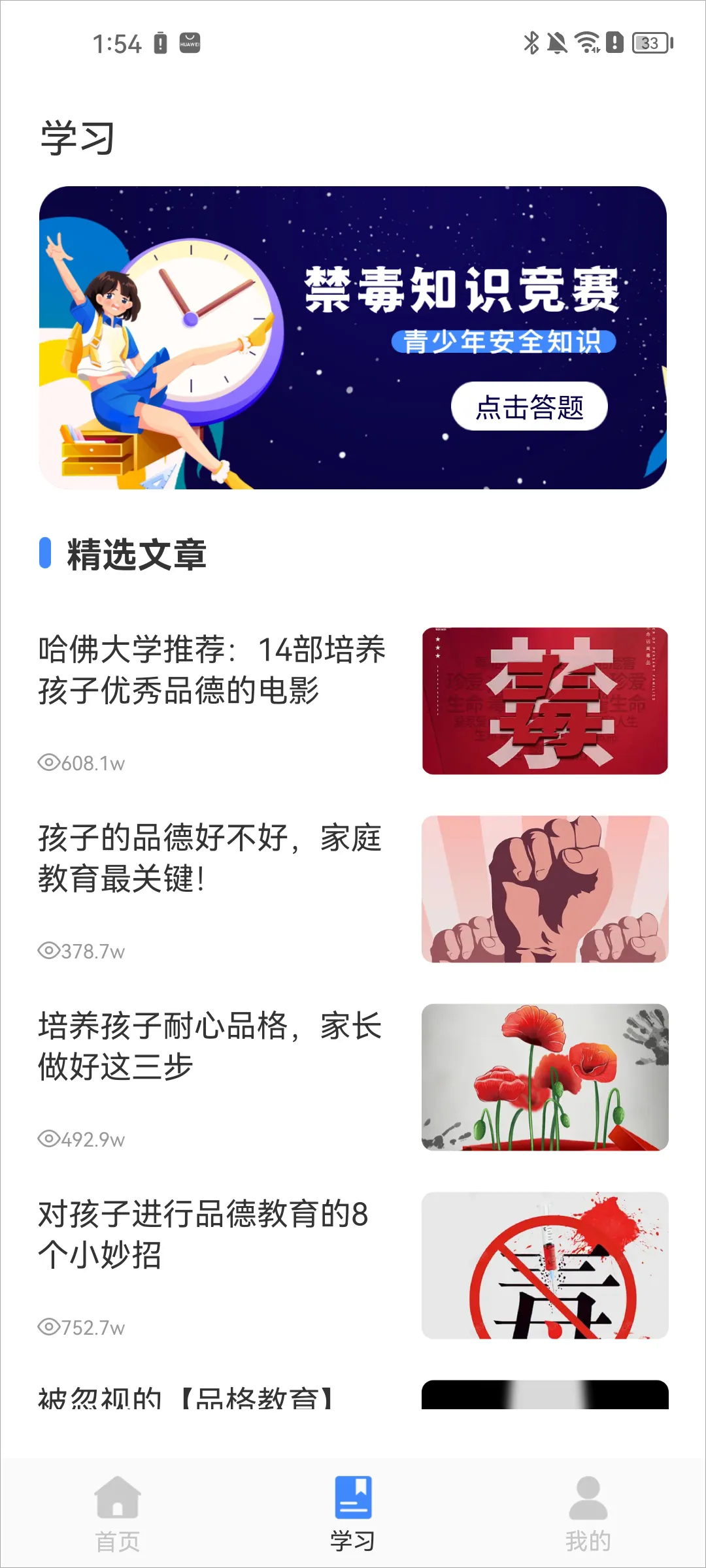Tap the red poppy flowers article thumbnail

click(x=546, y=1082)
